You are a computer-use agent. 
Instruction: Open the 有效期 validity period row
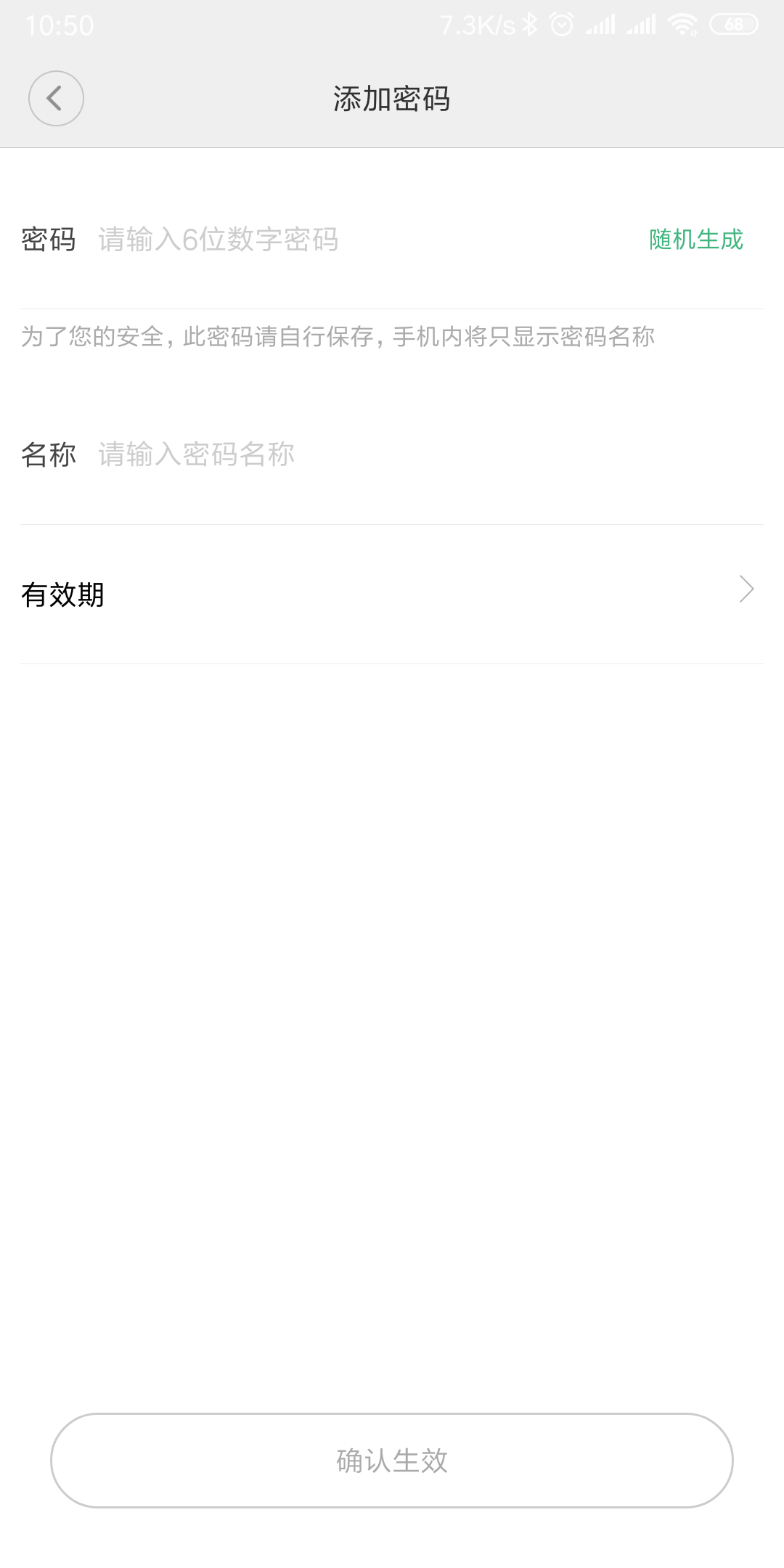click(392, 595)
